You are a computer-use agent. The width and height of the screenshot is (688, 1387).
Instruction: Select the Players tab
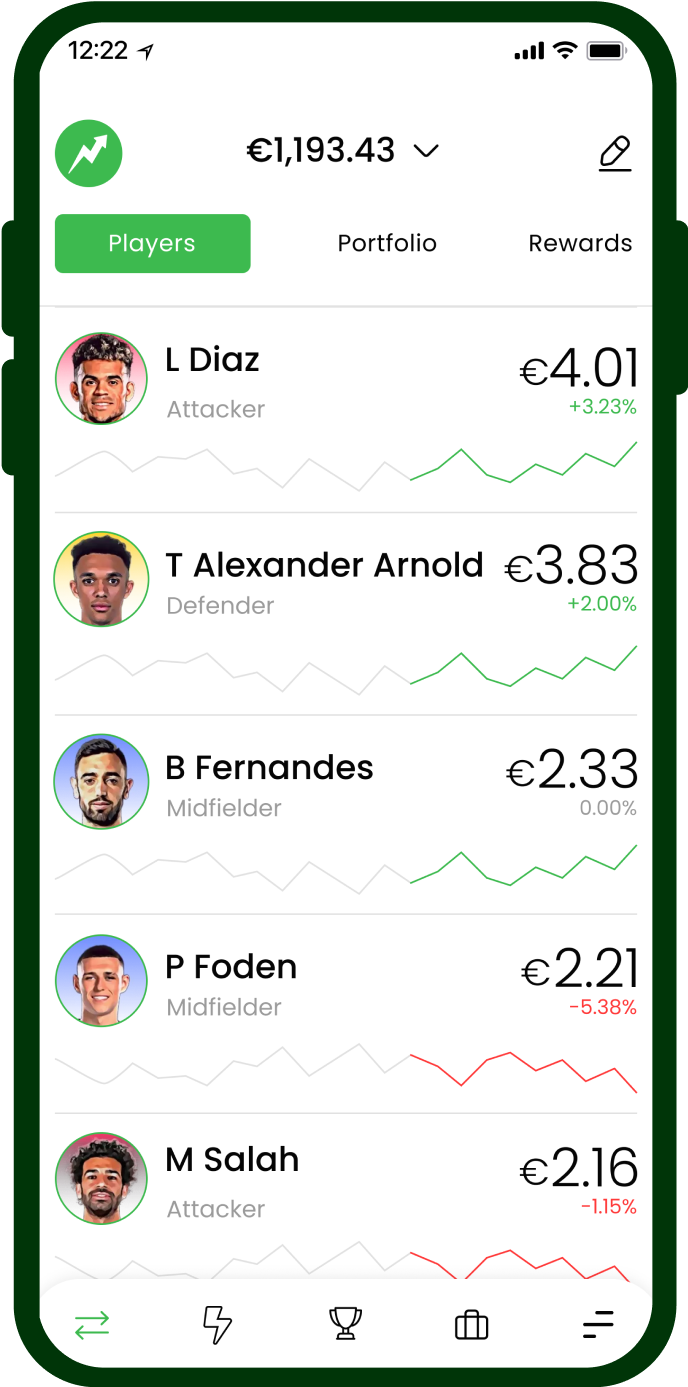152,243
